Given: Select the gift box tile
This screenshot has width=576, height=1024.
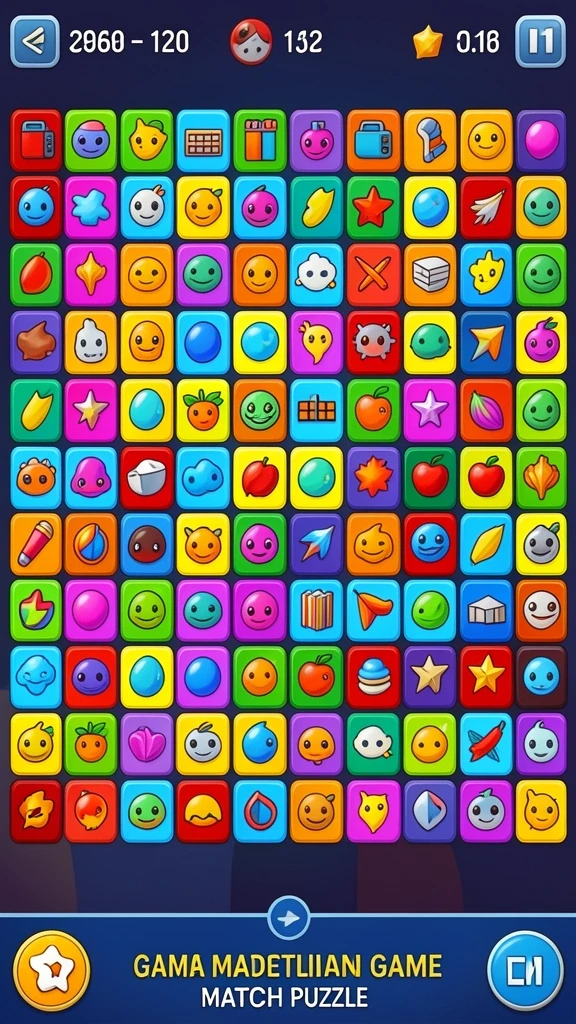Looking at the screenshot, I should pyautogui.click(x=260, y=141).
